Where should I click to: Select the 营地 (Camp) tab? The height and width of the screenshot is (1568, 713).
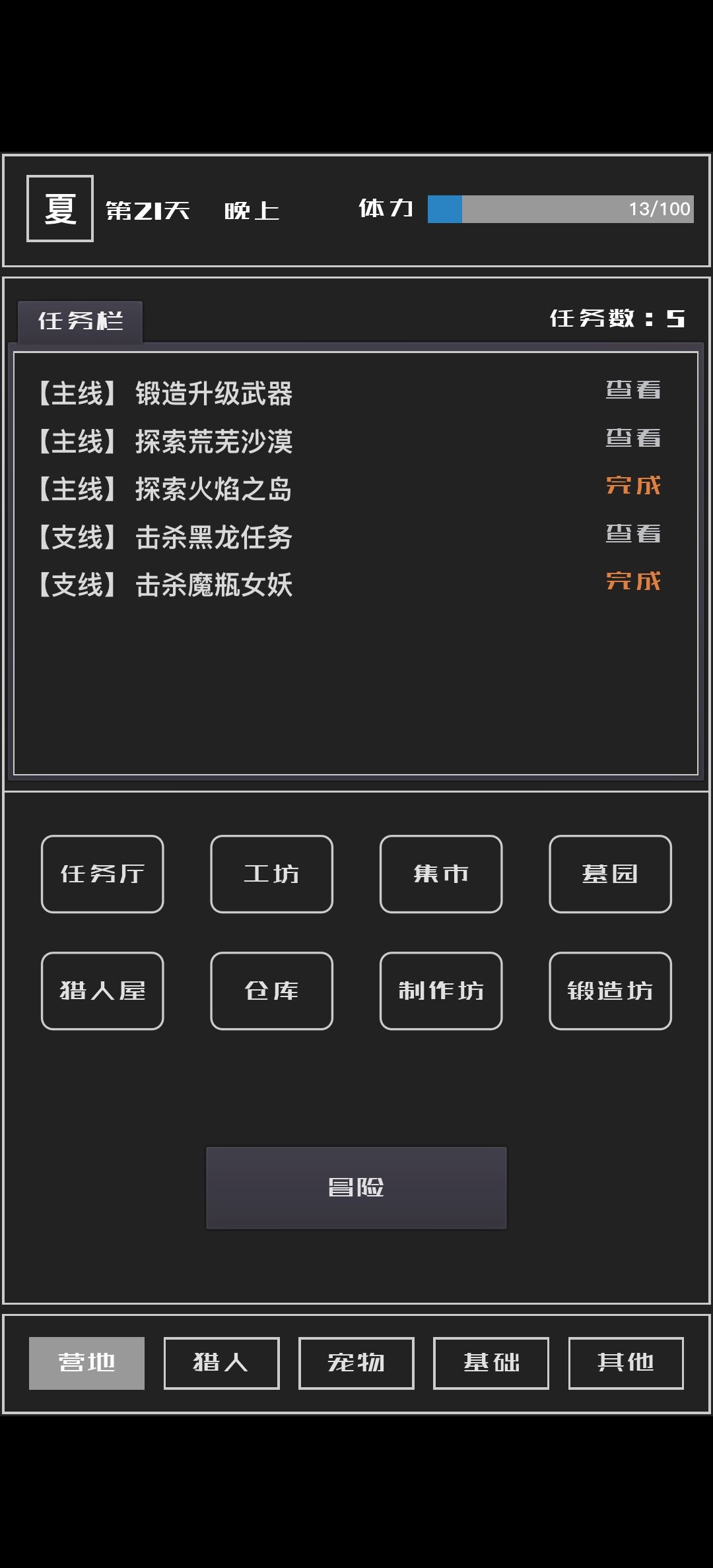(x=86, y=1362)
